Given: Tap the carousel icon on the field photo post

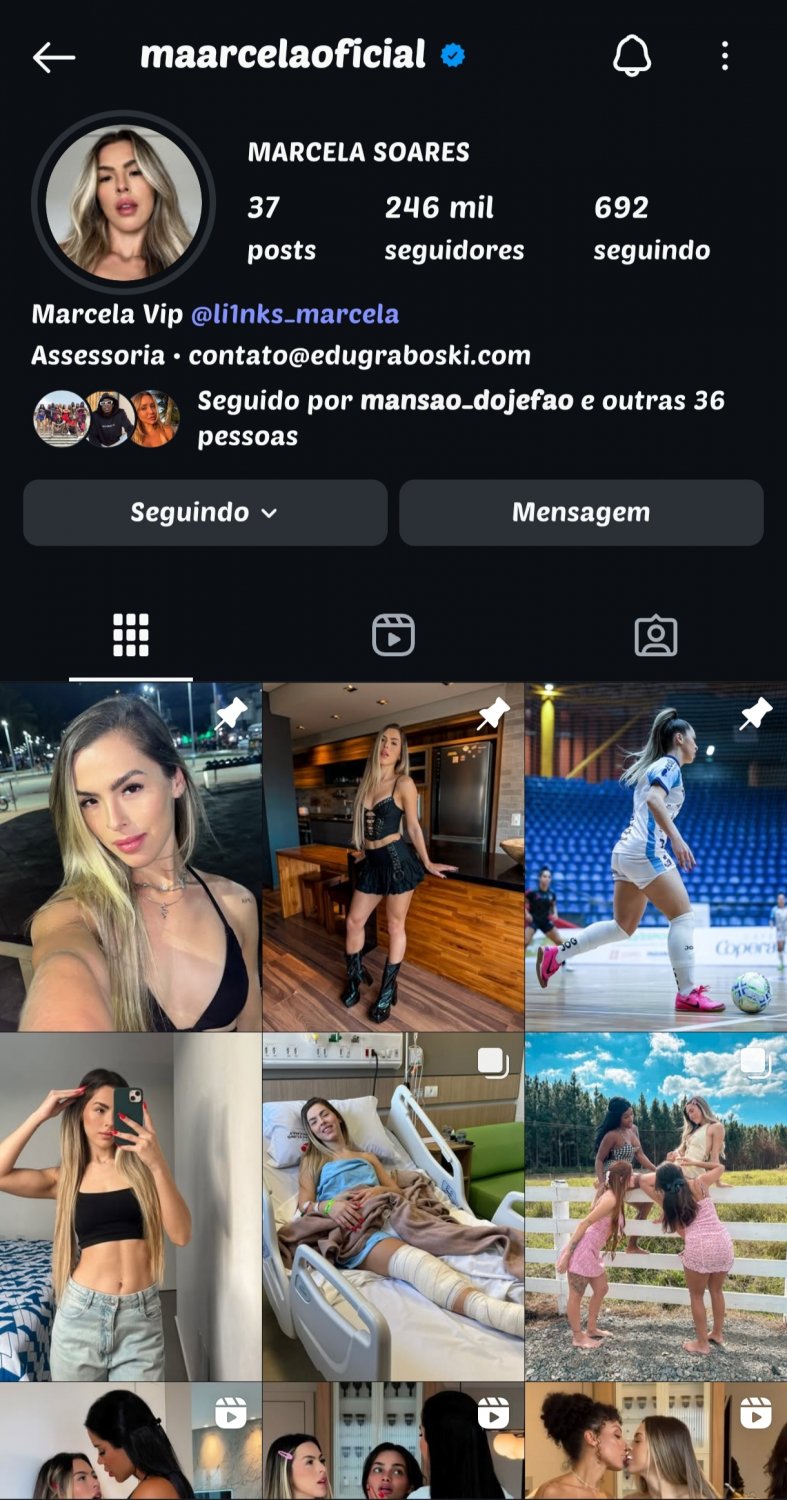Looking at the screenshot, I should [755, 1064].
